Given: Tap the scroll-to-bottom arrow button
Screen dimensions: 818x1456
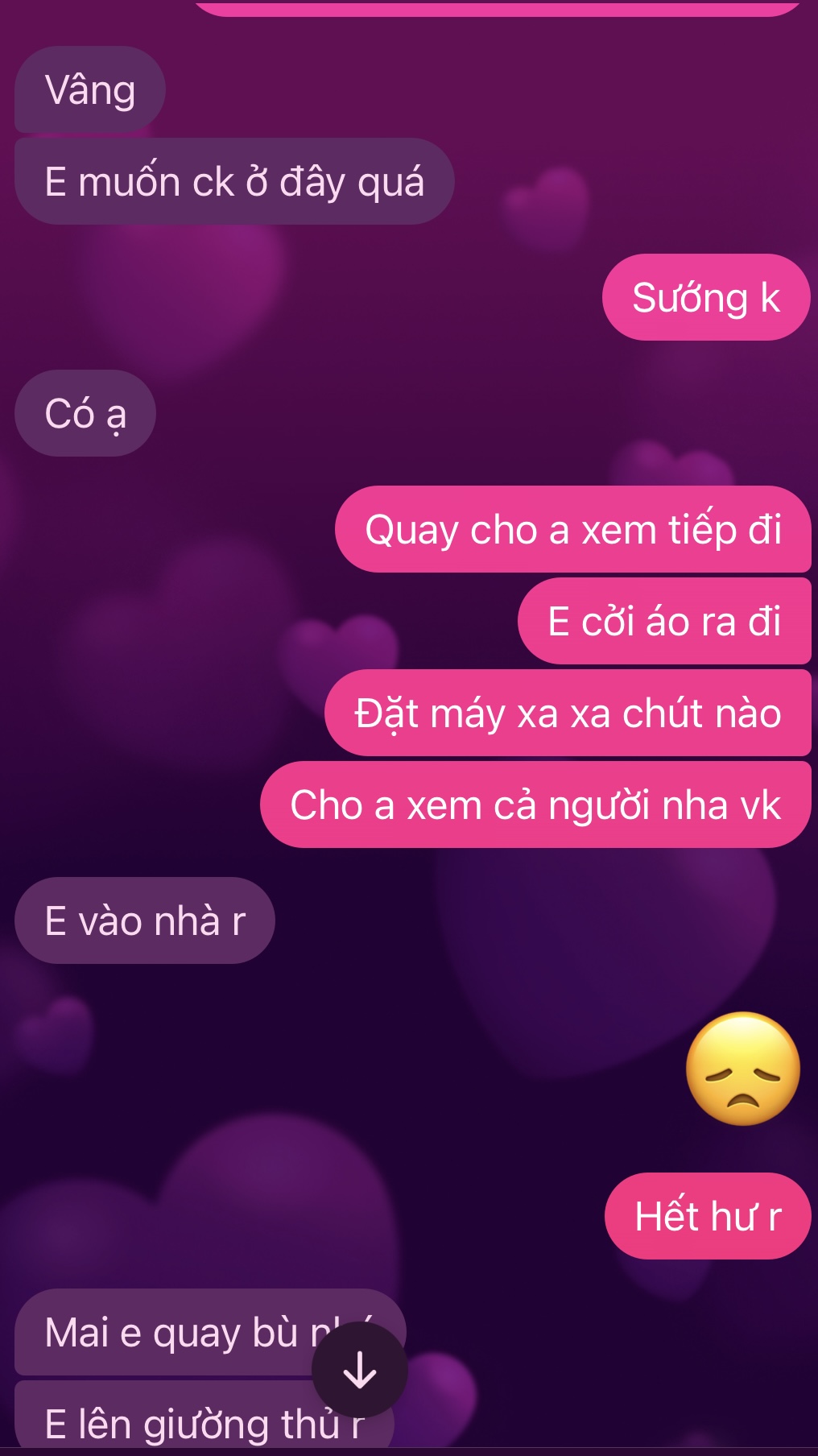Looking at the screenshot, I should pyautogui.click(x=359, y=1369).
